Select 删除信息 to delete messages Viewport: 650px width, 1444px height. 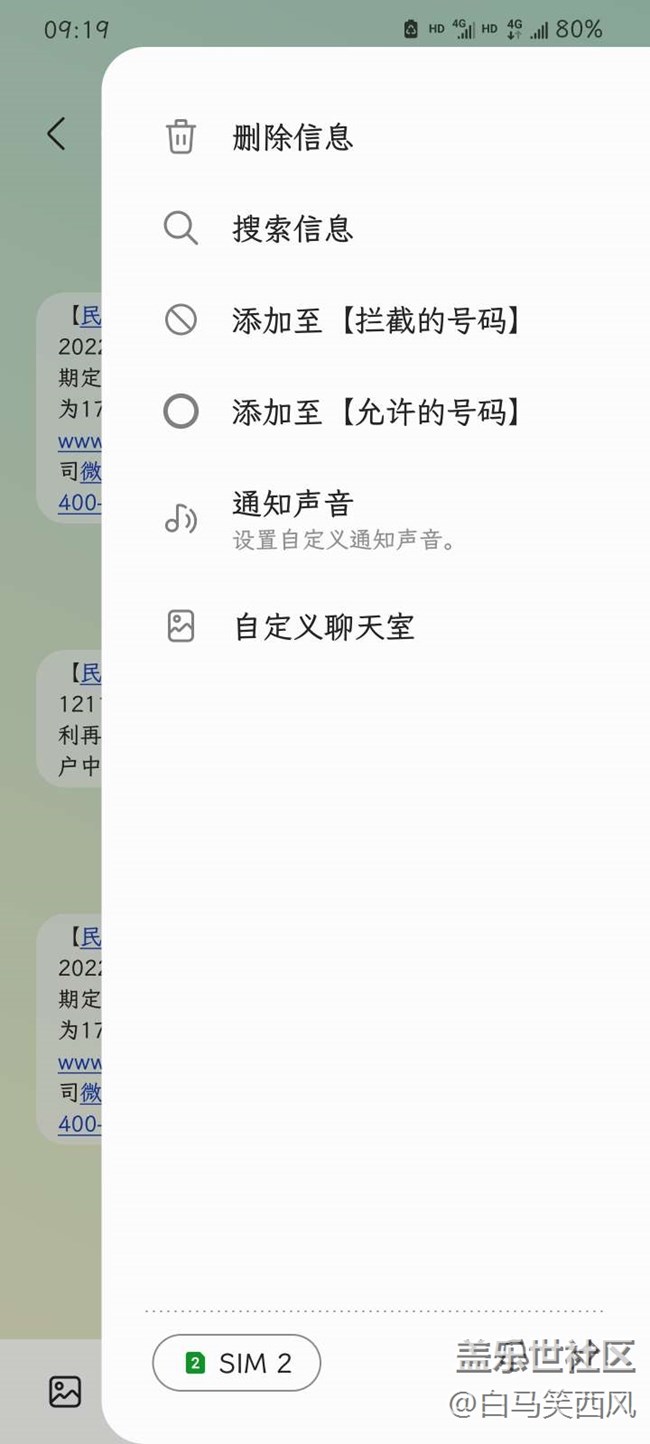point(292,137)
